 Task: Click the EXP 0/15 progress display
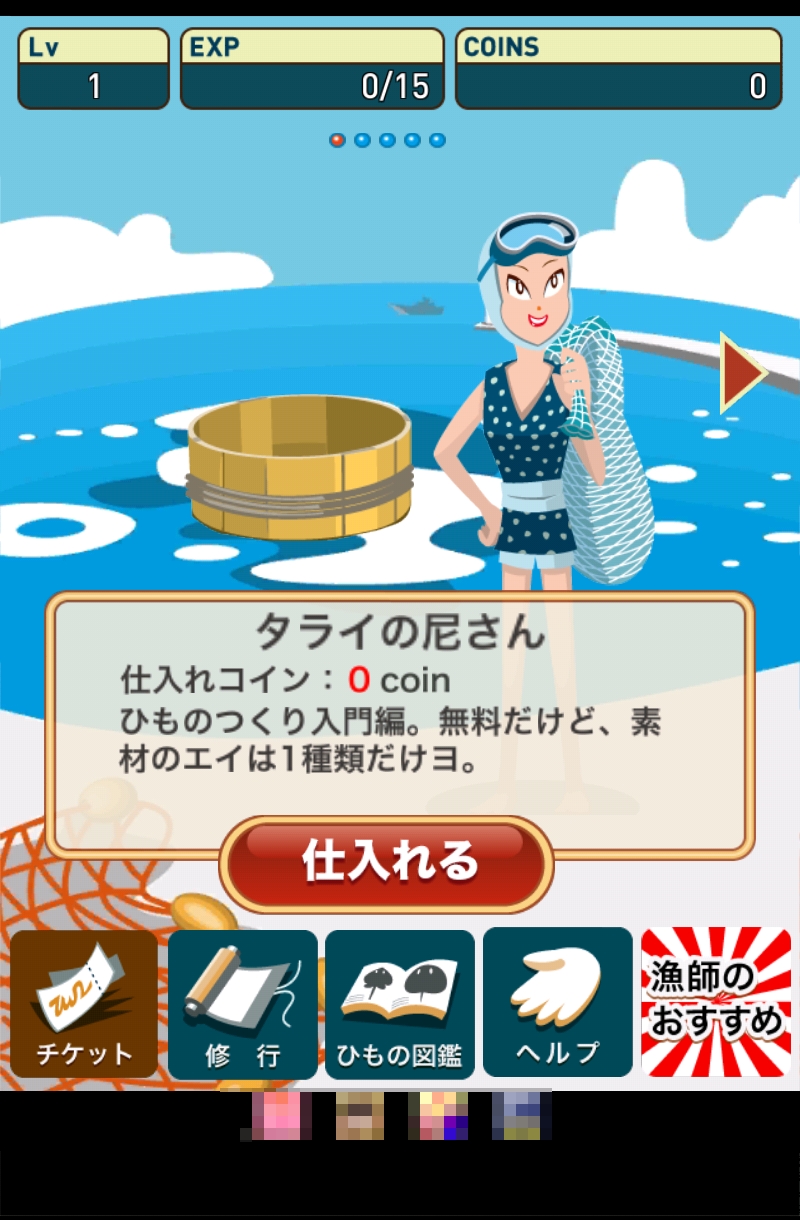[313, 69]
